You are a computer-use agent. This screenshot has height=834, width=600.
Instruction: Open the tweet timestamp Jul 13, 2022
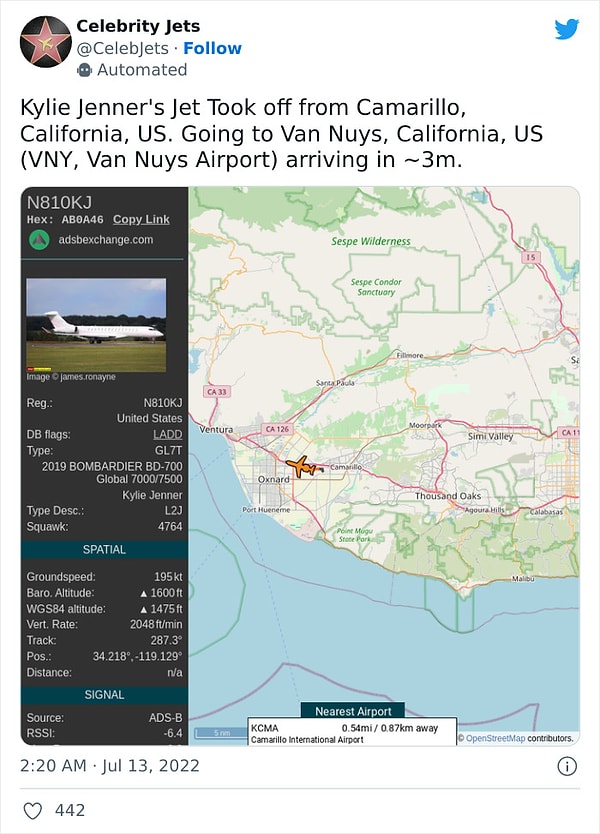tap(110, 766)
